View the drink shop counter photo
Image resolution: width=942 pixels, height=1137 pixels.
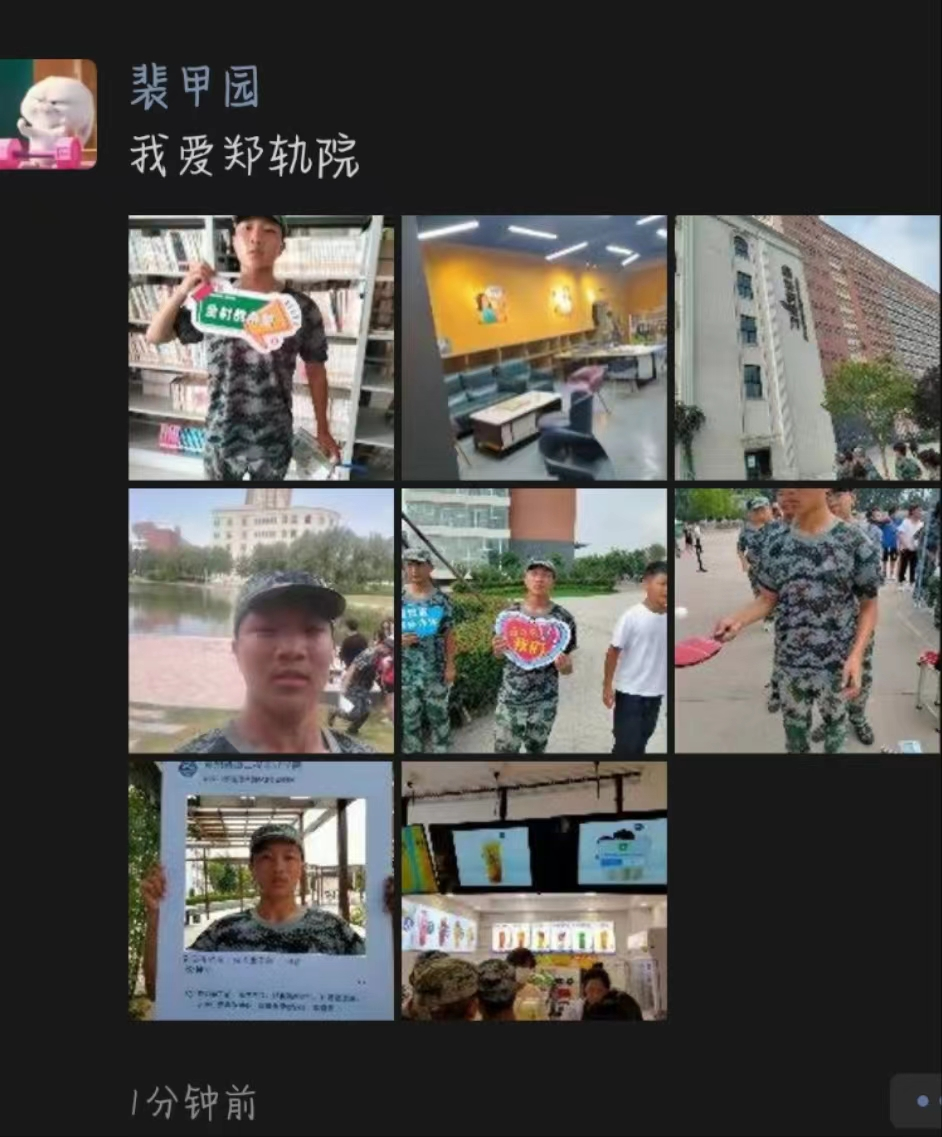(x=534, y=891)
